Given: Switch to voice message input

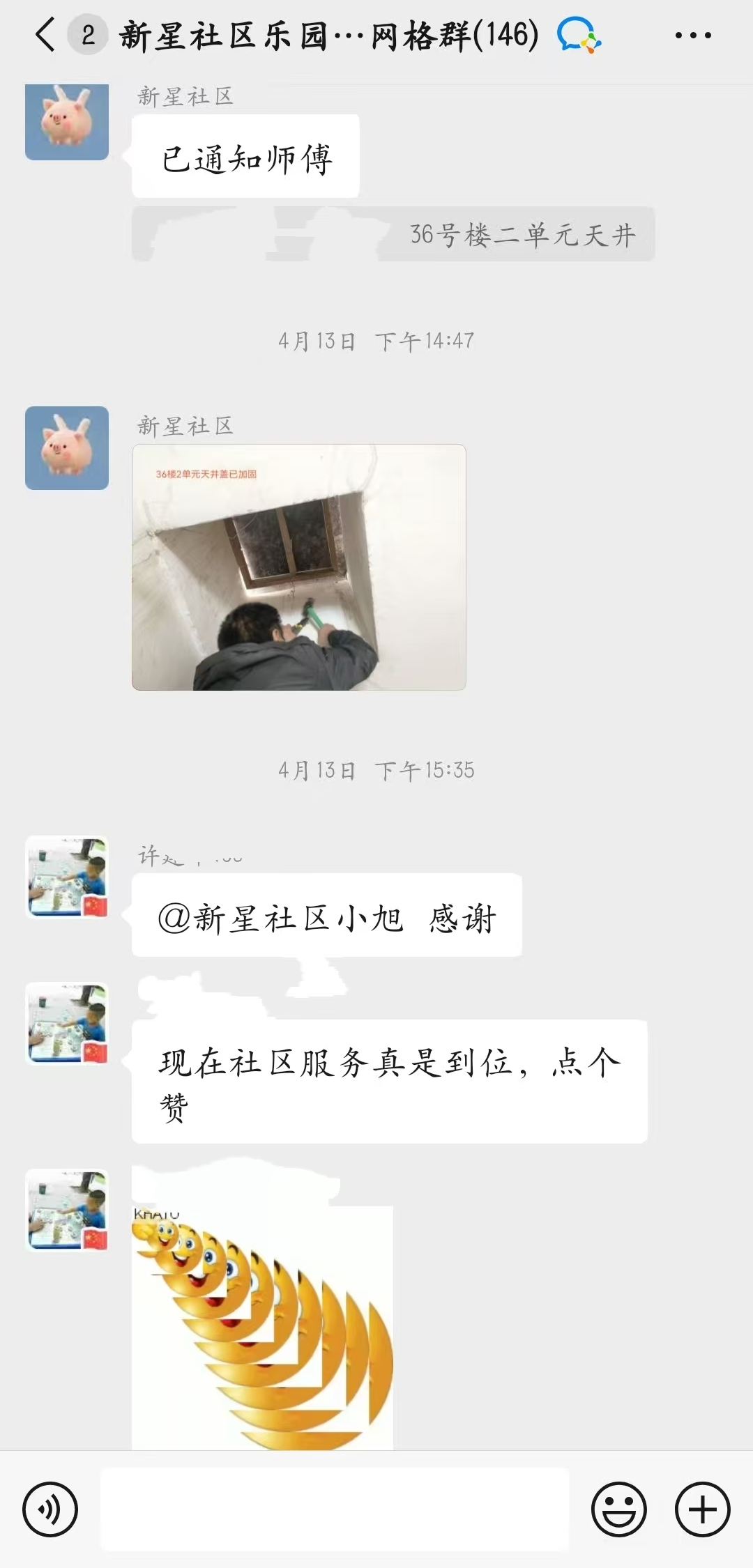Looking at the screenshot, I should pyautogui.click(x=50, y=1509).
